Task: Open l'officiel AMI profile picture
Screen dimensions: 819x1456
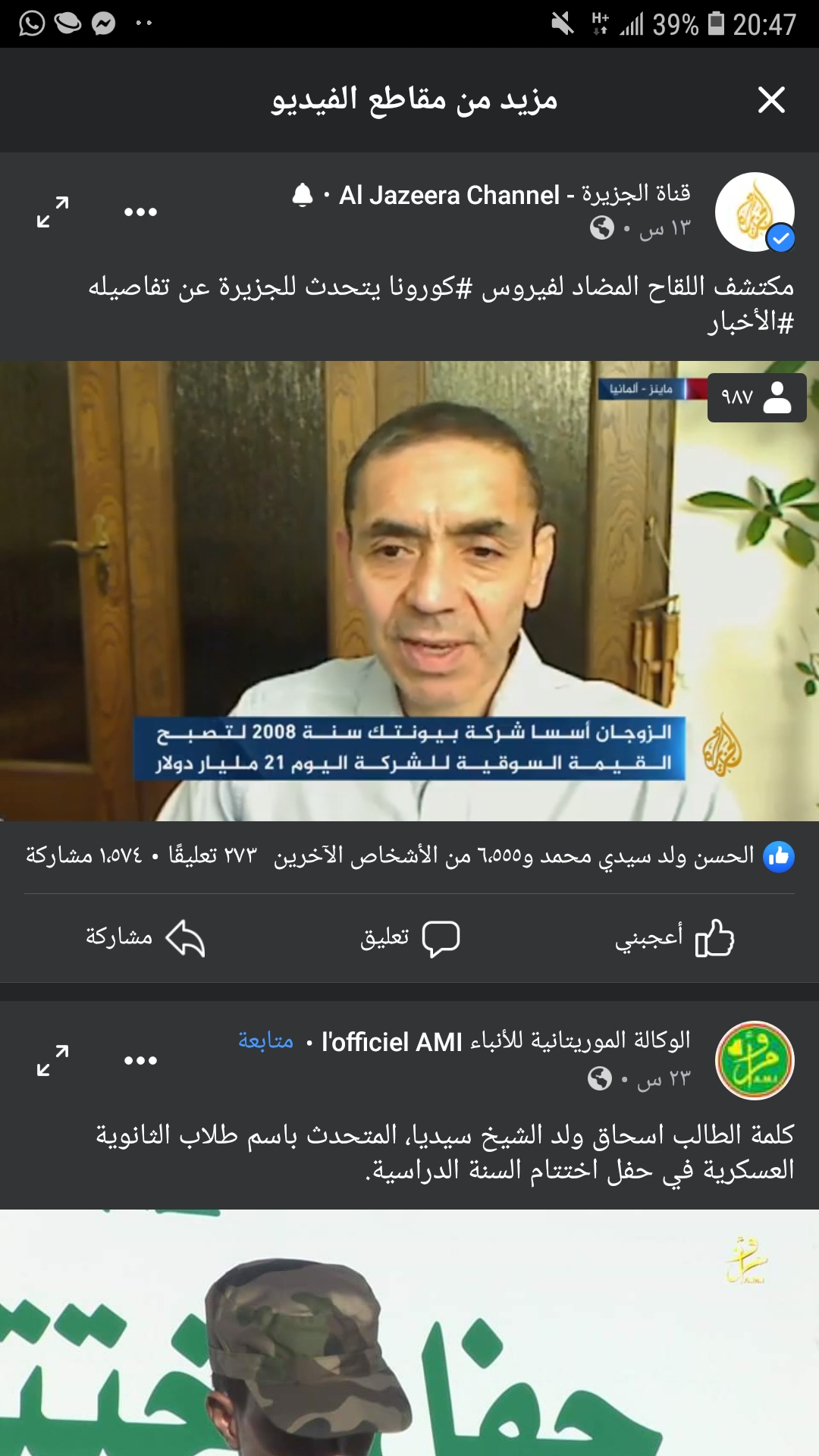Action: [x=754, y=1060]
